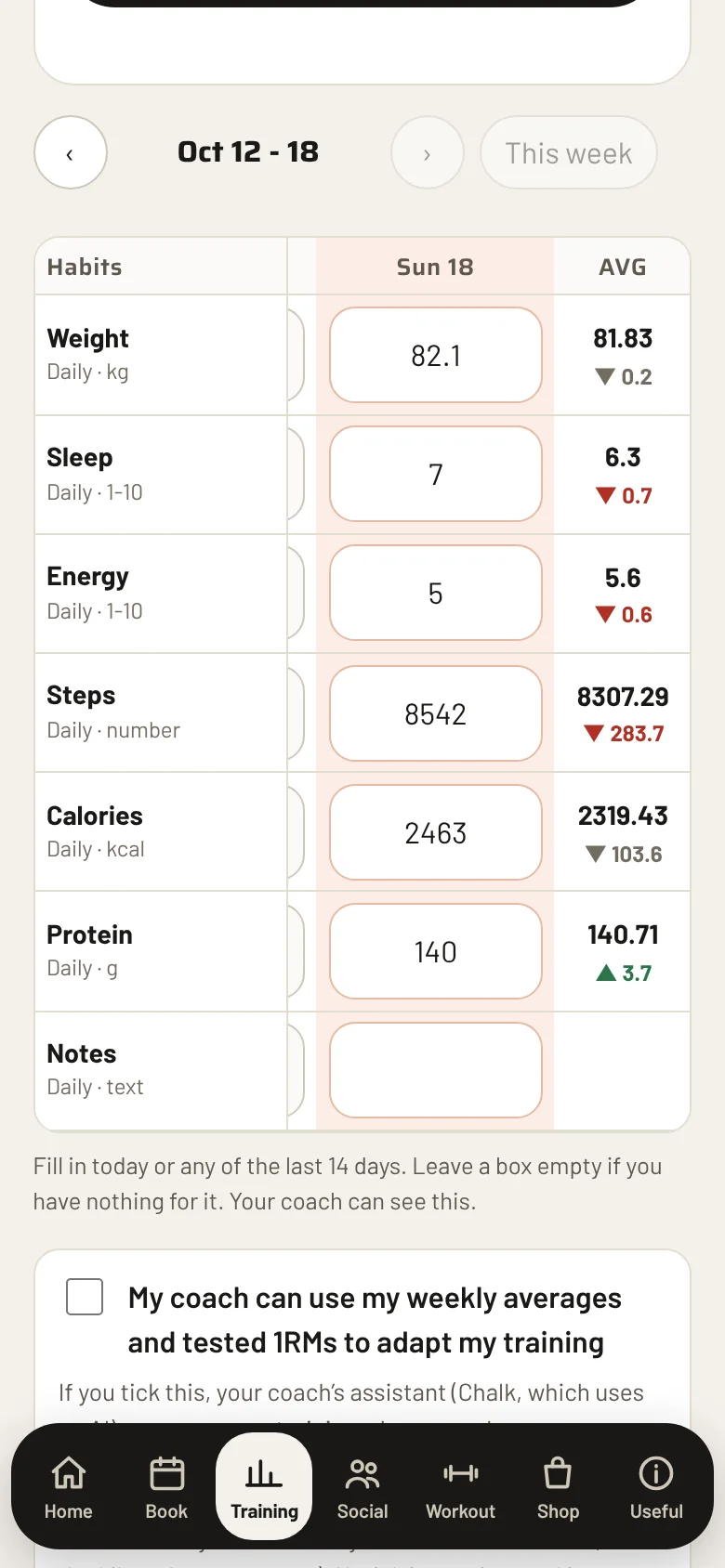Edit Sunday's Sleep value 7
This screenshot has height=1568, width=725.
[x=435, y=474]
